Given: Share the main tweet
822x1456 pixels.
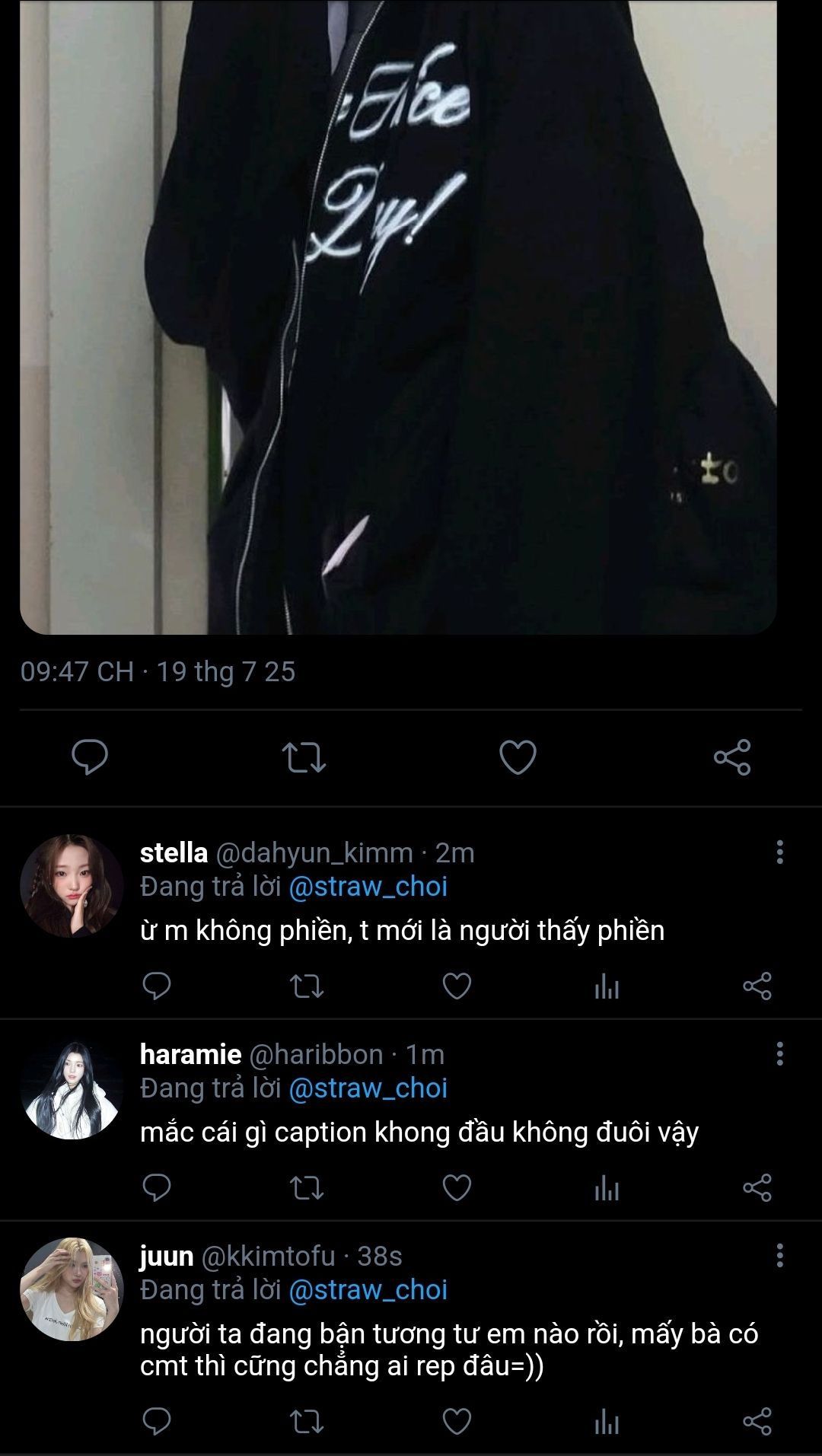Looking at the screenshot, I should 732,757.
